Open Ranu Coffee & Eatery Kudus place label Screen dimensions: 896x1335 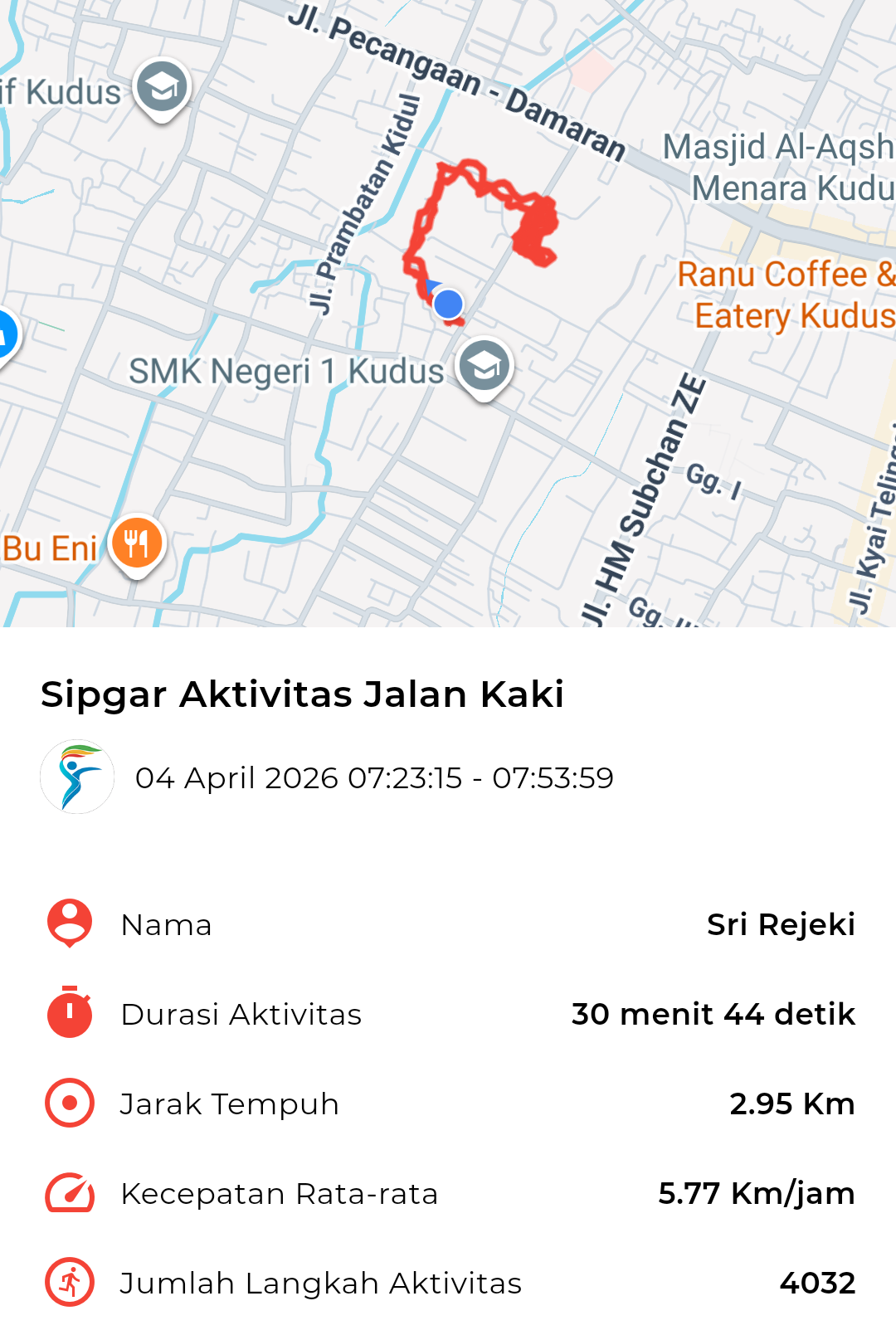(785, 295)
